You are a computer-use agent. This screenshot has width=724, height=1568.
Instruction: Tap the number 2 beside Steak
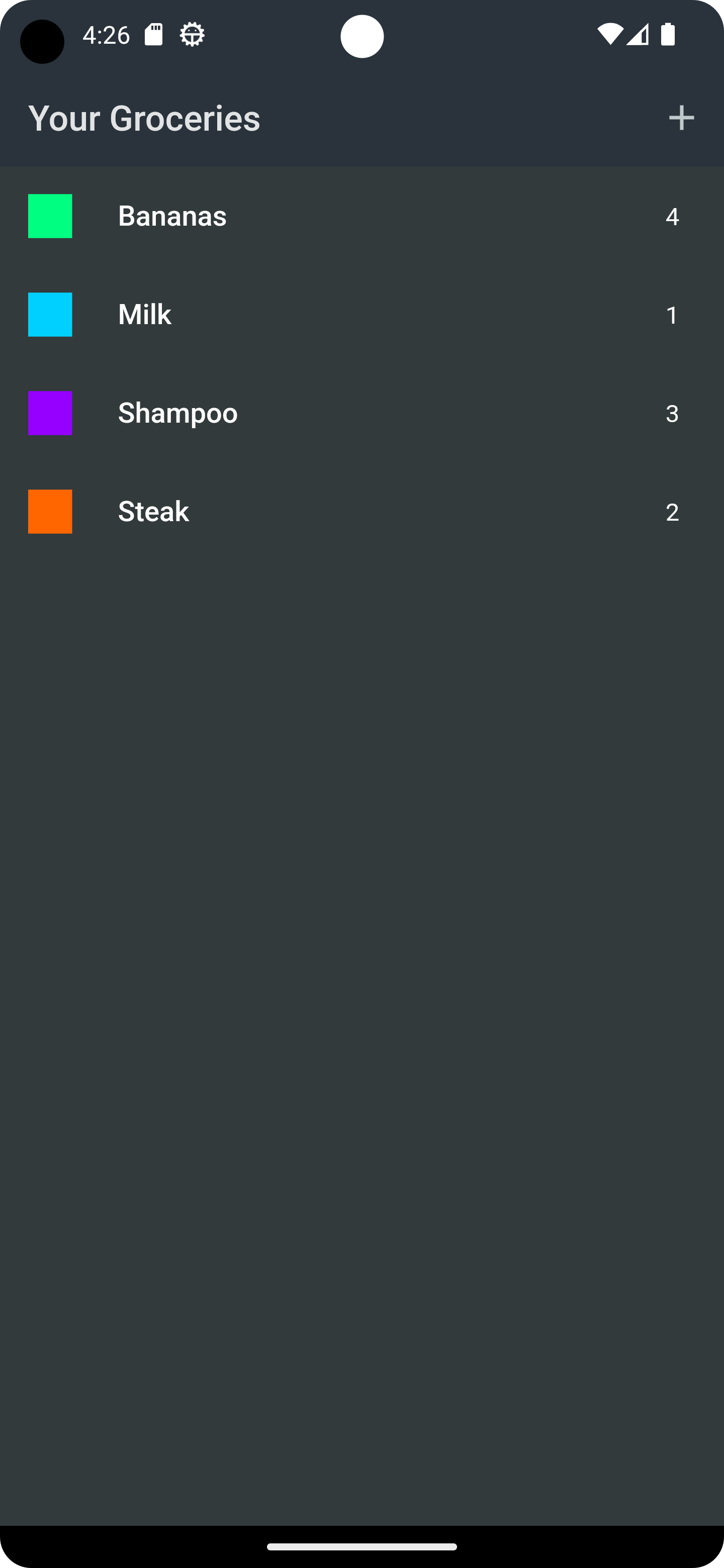672,513
